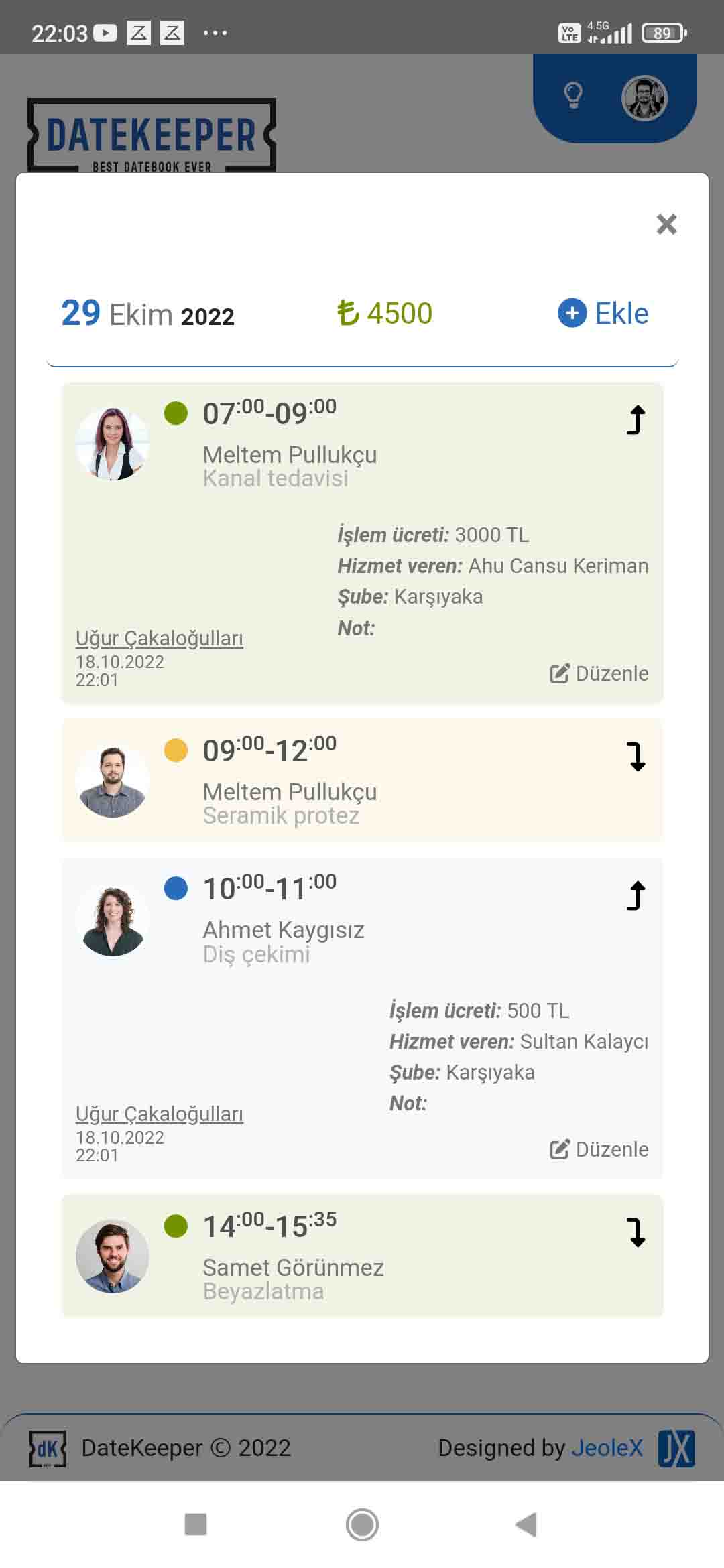Toggle the yellow status dot on Seramik protez
Screen dimensions: 724x1568
pos(176,753)
